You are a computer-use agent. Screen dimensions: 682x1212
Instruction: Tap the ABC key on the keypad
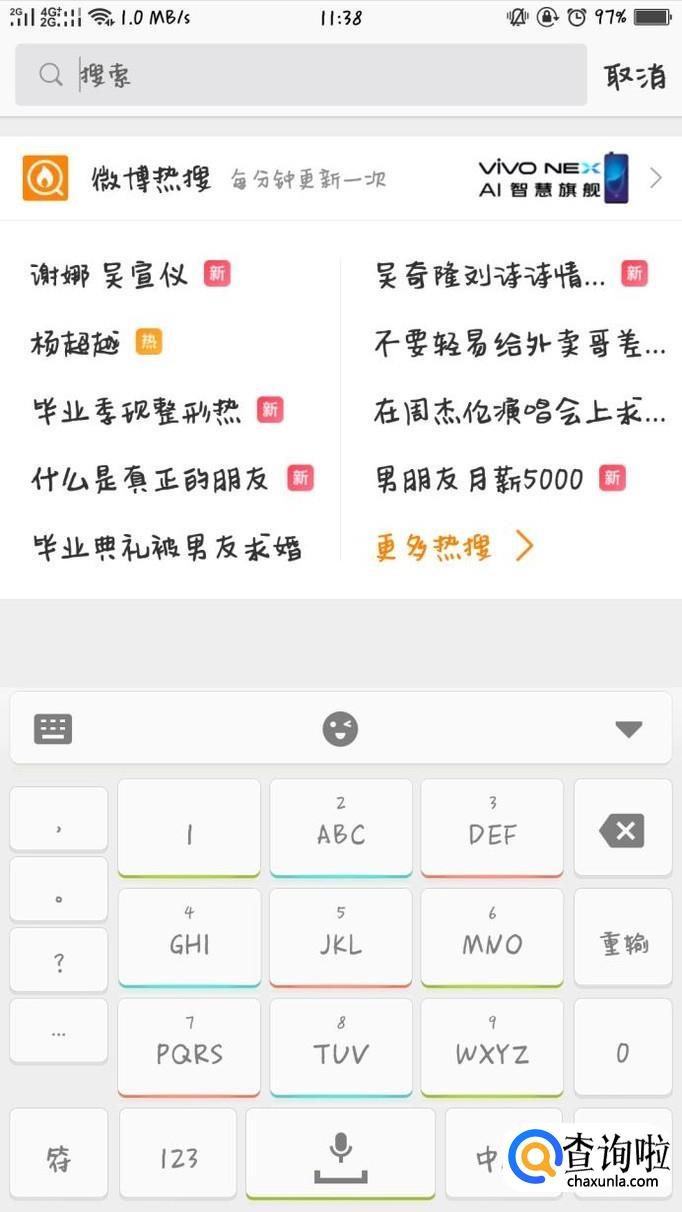coord(341,827)
